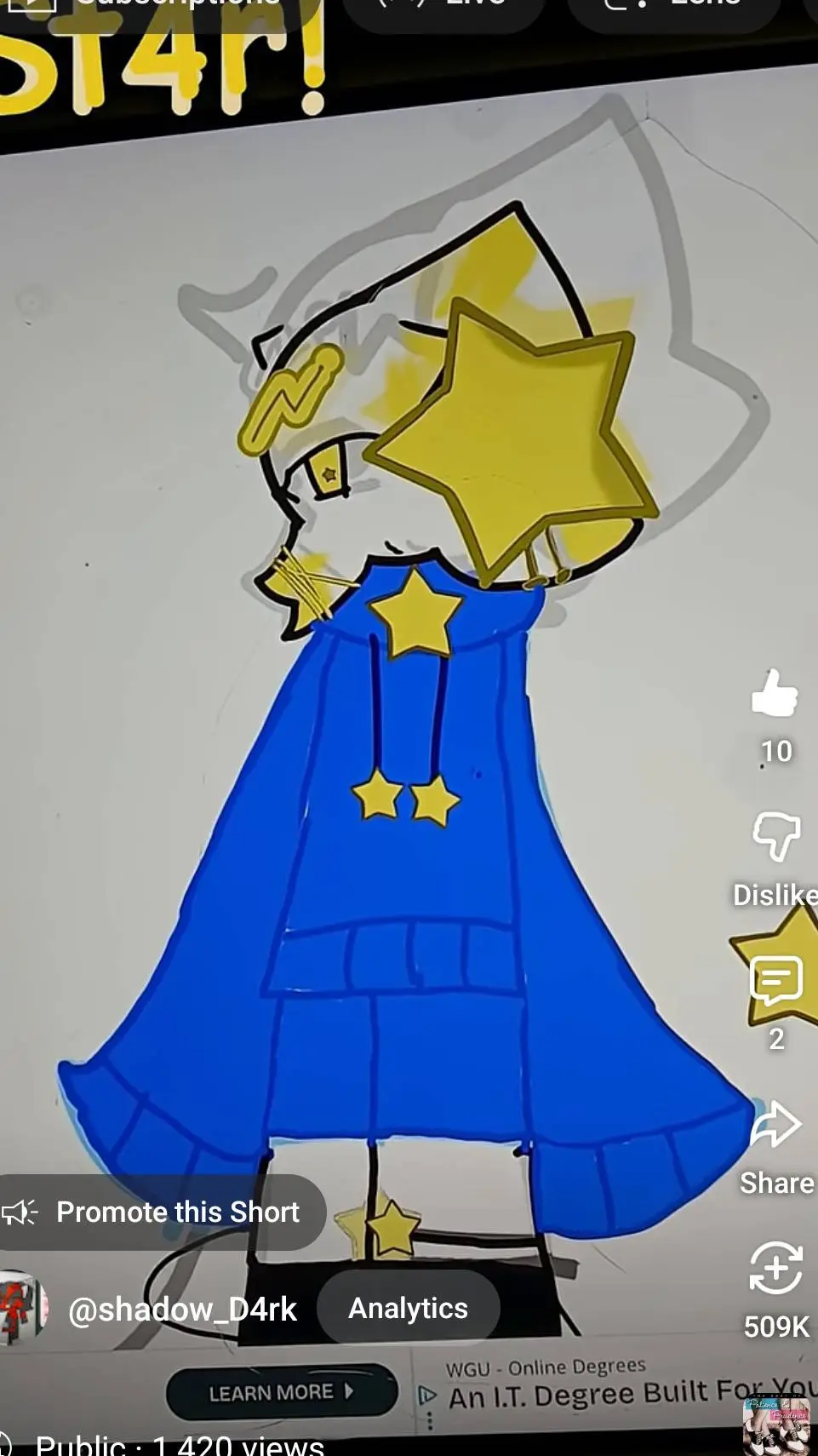Open the Analytics panel
This screenshot has width=818, height=1456.
tap(409, 1308)
